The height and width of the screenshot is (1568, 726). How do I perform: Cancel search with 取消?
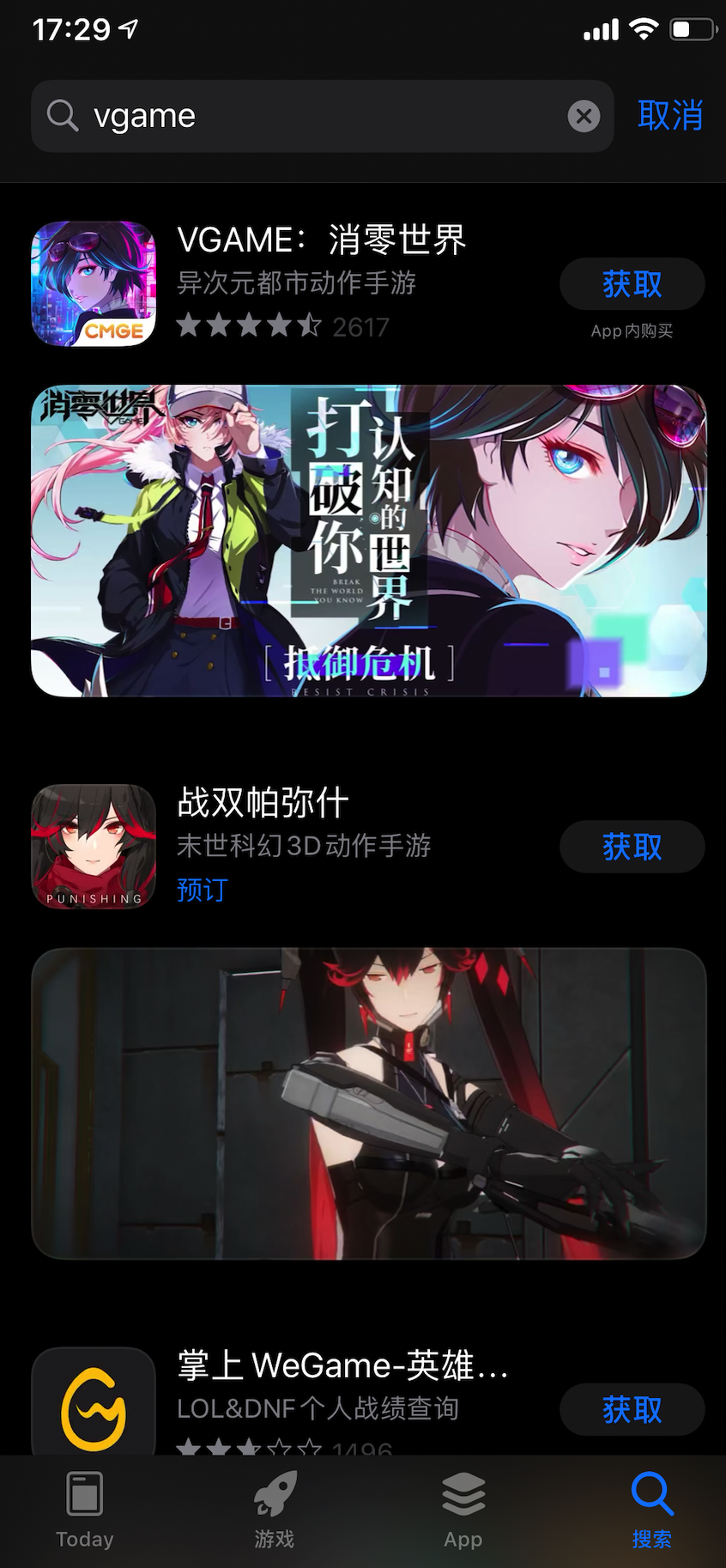point(670,116)
